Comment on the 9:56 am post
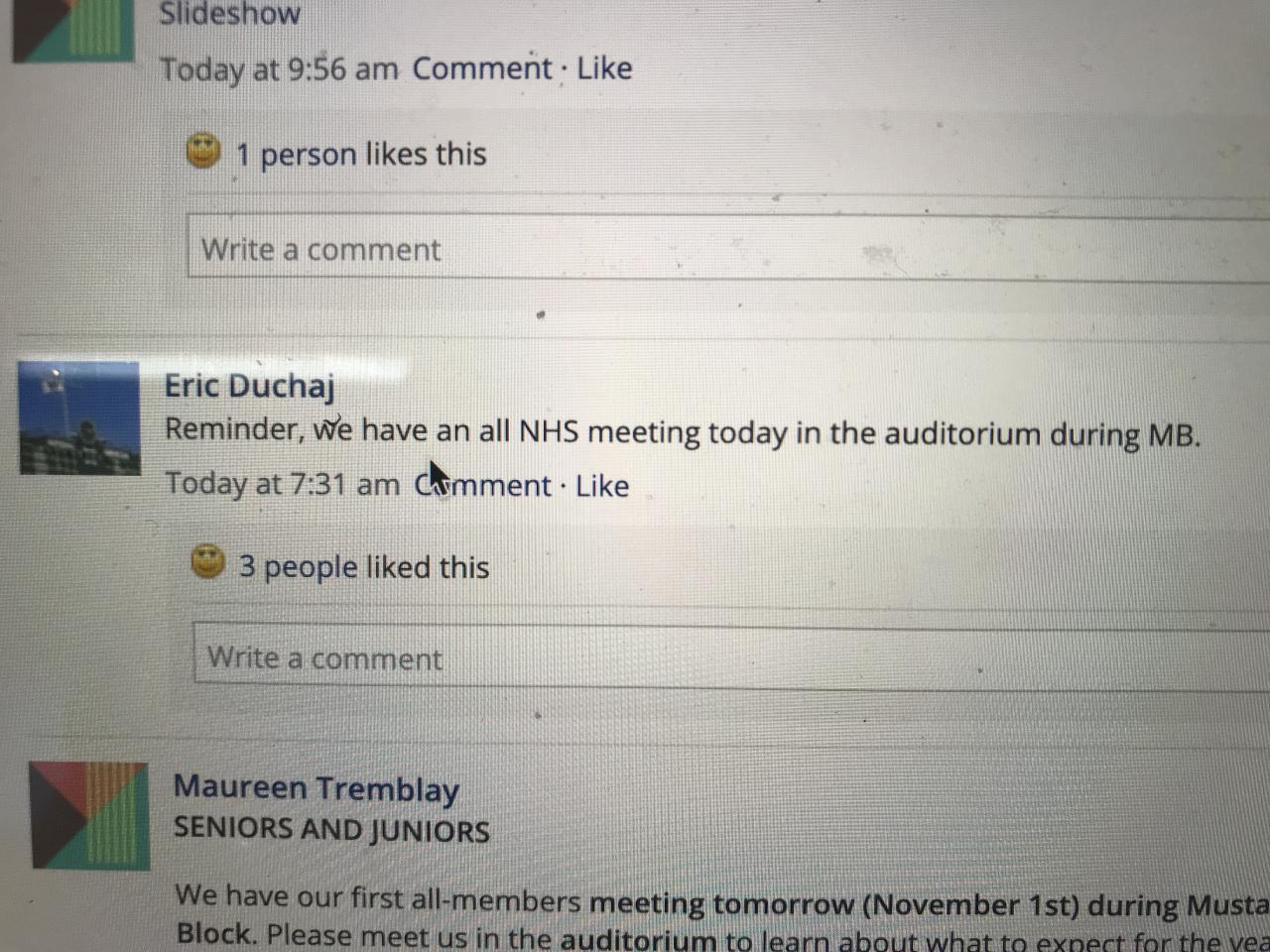 pos(481,68)
